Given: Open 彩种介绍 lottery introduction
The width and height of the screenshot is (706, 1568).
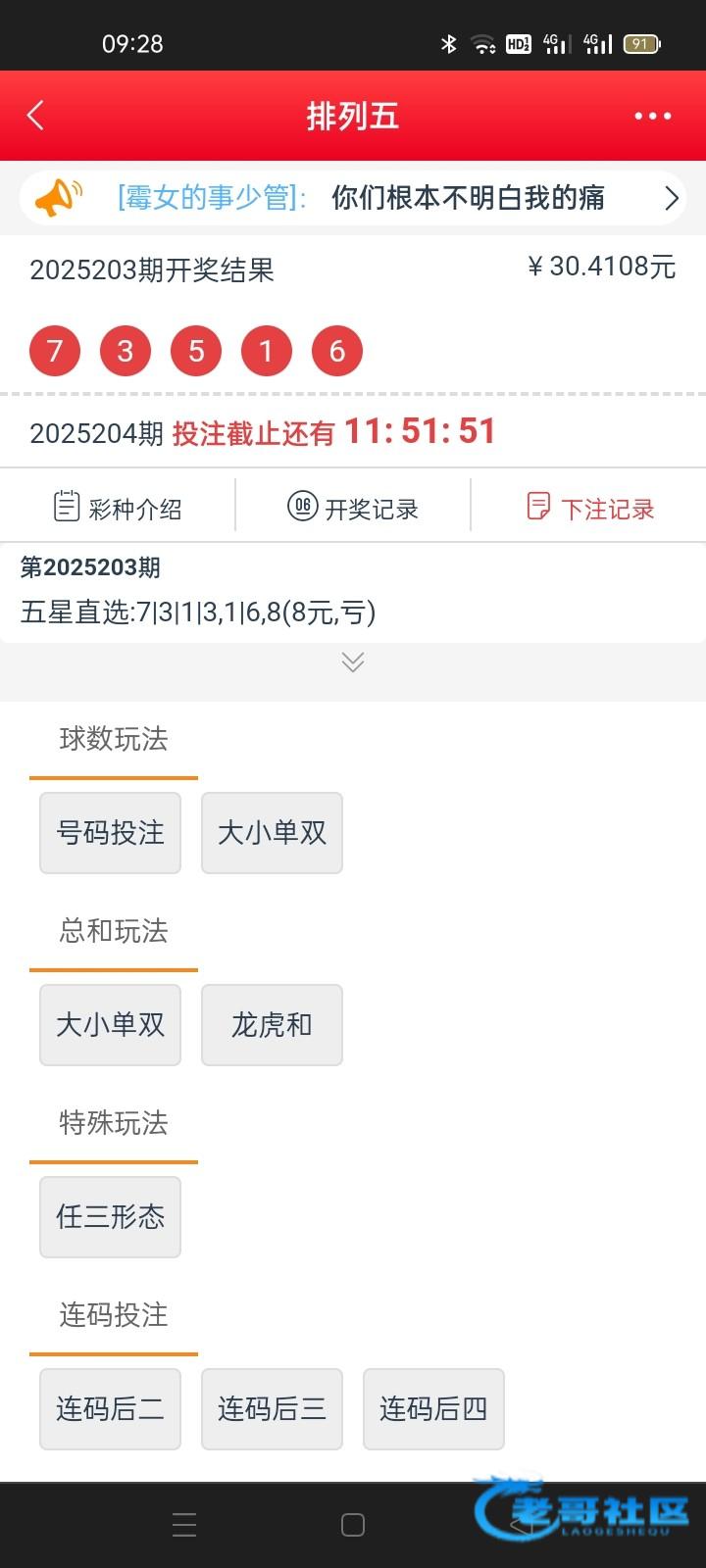Looking at the screenshot, I should (x=118, y=508).
